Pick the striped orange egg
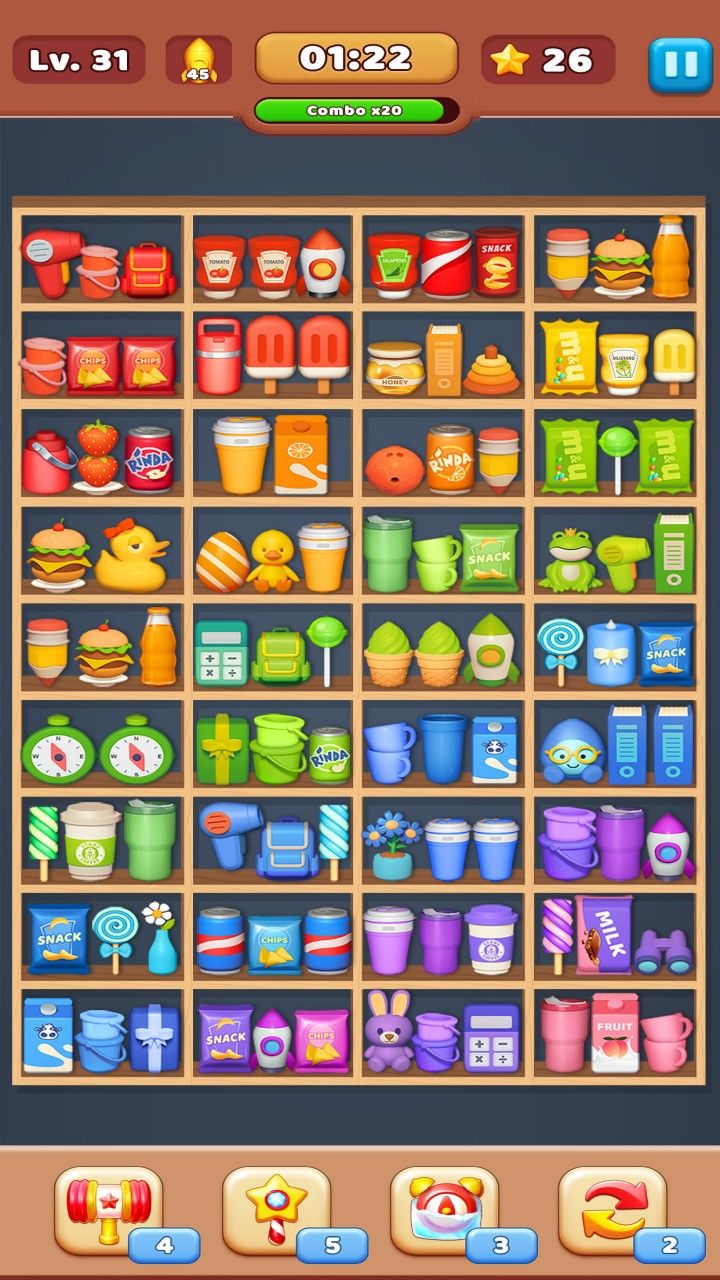720x1280 pixels. pyautogui.click(x=221, y=560)
